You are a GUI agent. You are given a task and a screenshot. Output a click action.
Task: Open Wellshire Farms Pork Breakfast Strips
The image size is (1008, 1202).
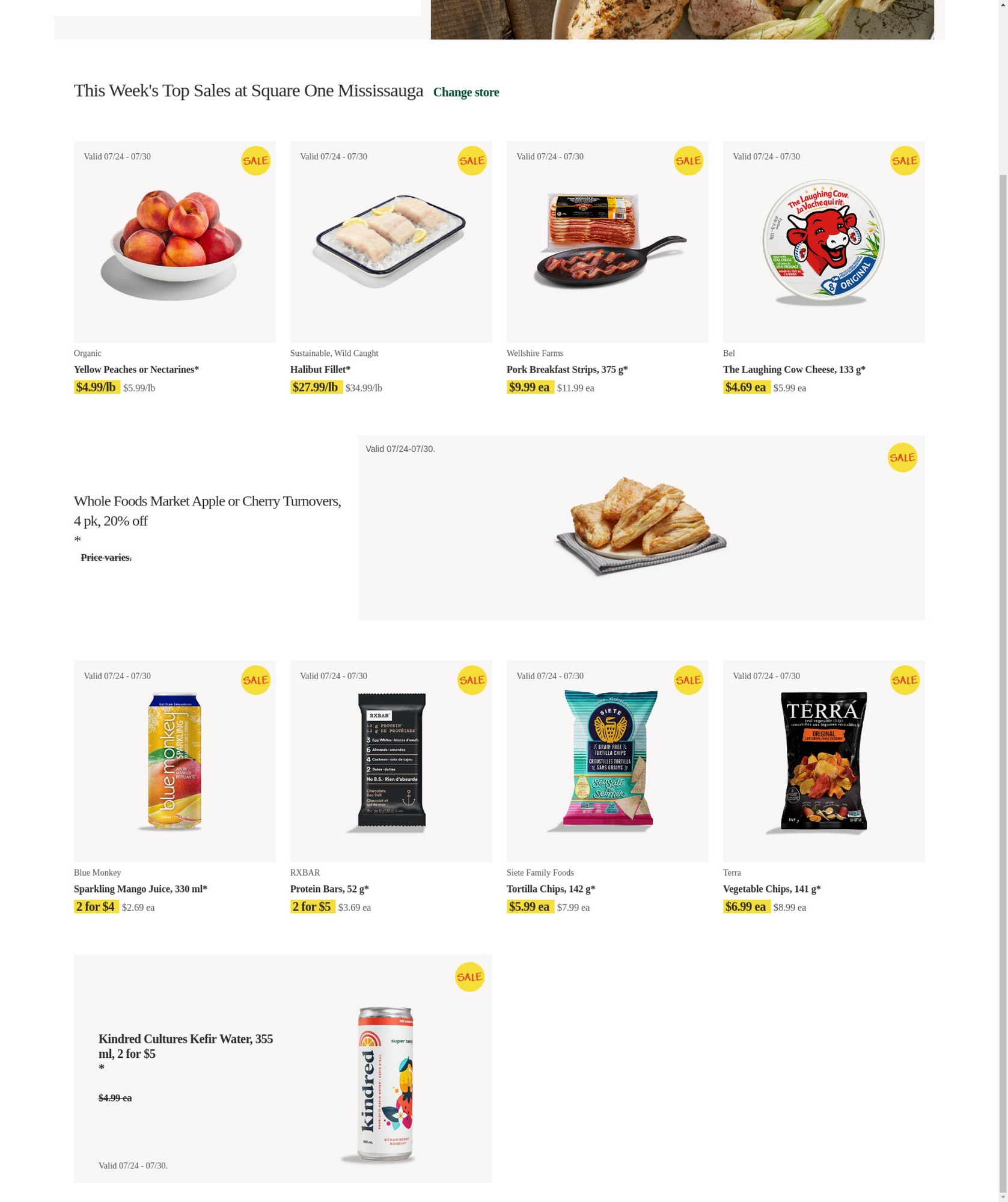pos(607,242)
